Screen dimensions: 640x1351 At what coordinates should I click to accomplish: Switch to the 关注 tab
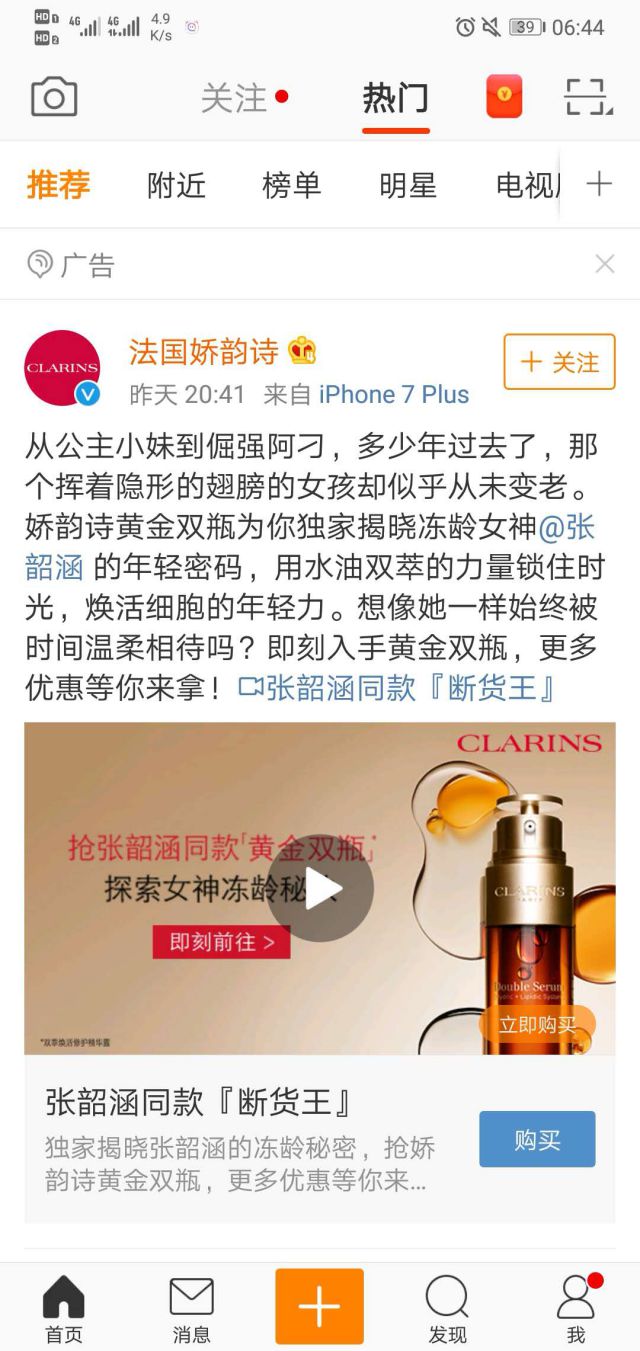(235, 98)
